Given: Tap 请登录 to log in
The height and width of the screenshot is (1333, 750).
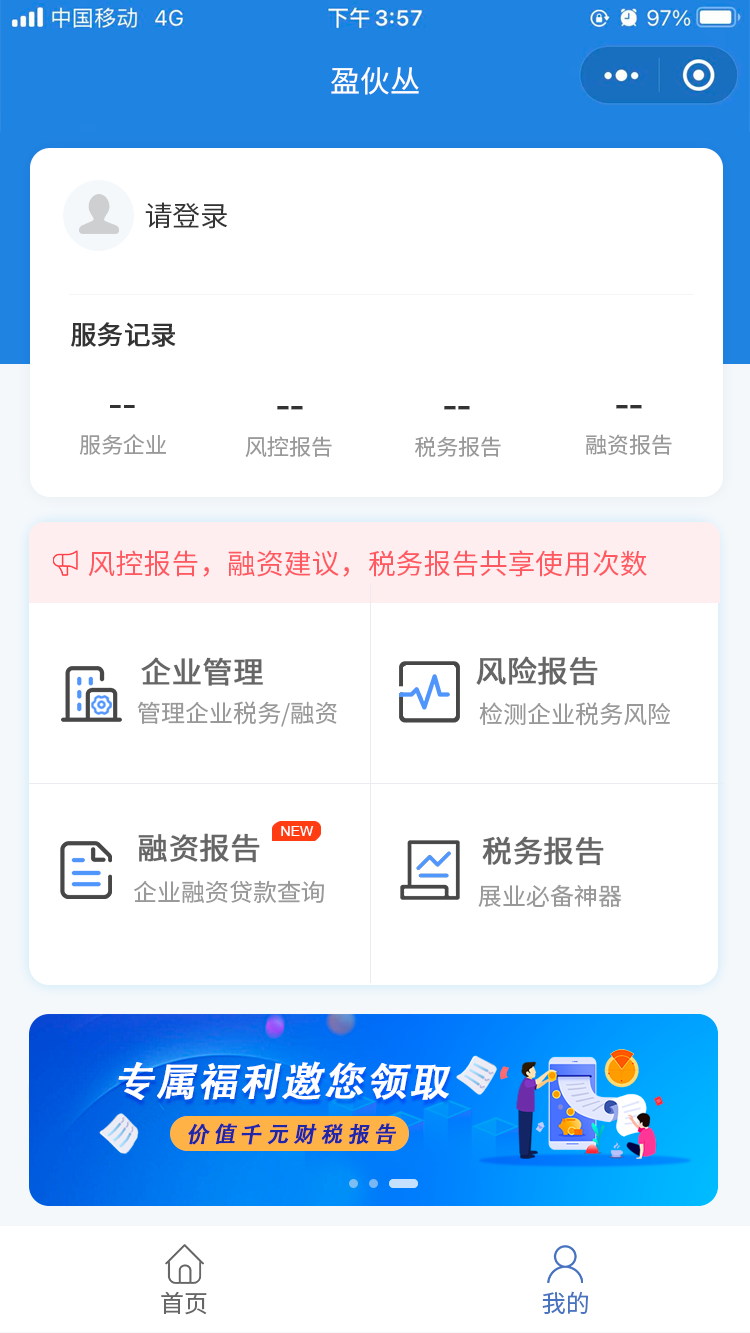Looking at the screenshot, I should pyautogui.click(x=187, y=216).
